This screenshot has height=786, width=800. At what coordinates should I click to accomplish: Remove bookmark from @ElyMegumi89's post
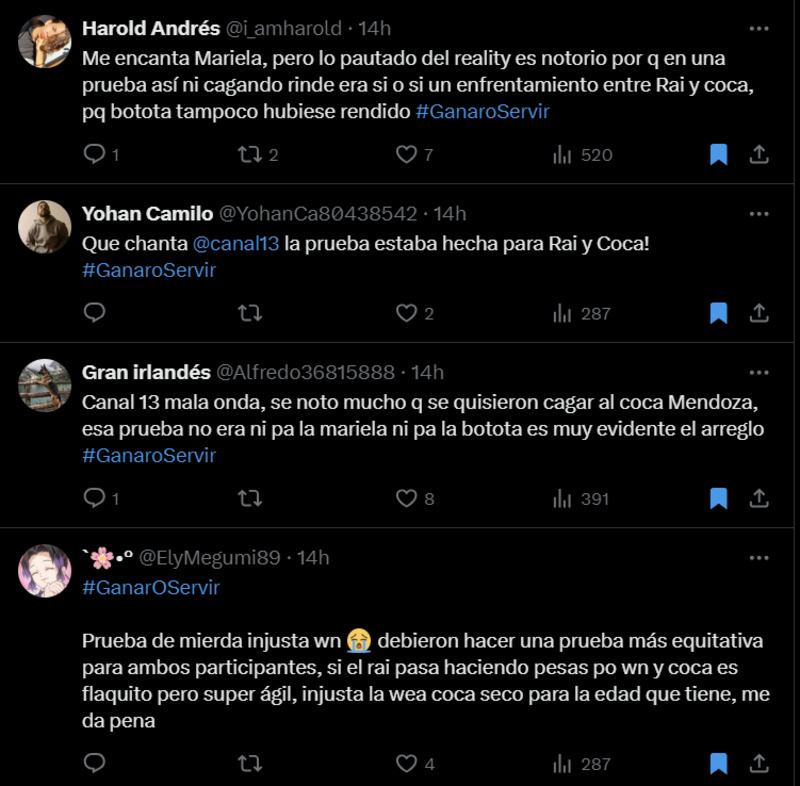tap(718, 764)
